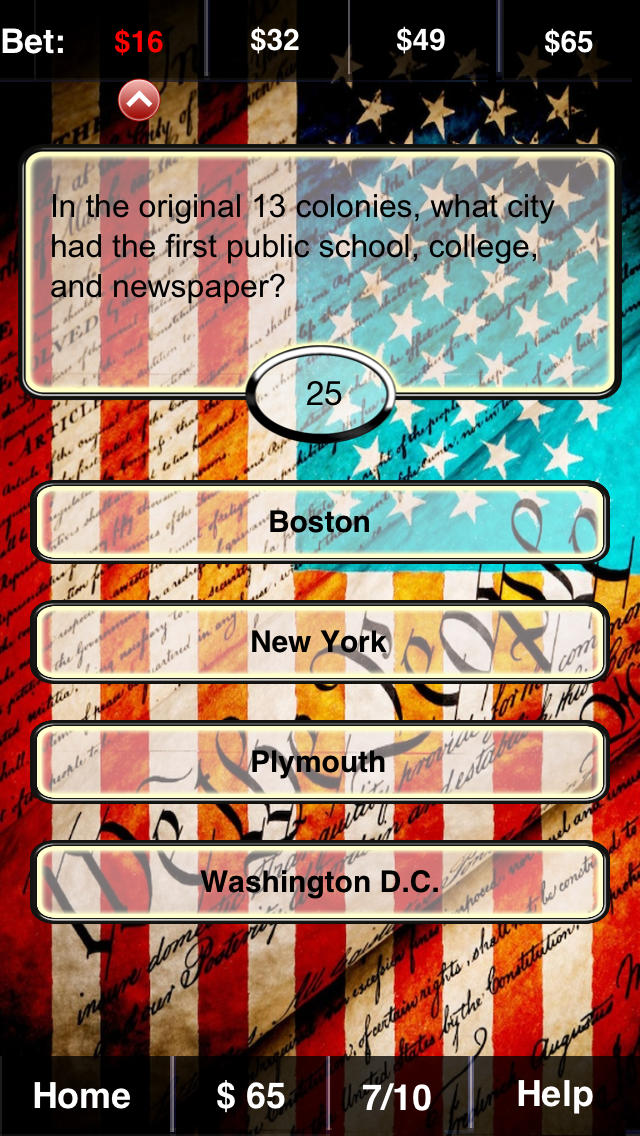Choose the Plymouth answer
This screenshot has height=1136, width=640.
tap(320, 762)
